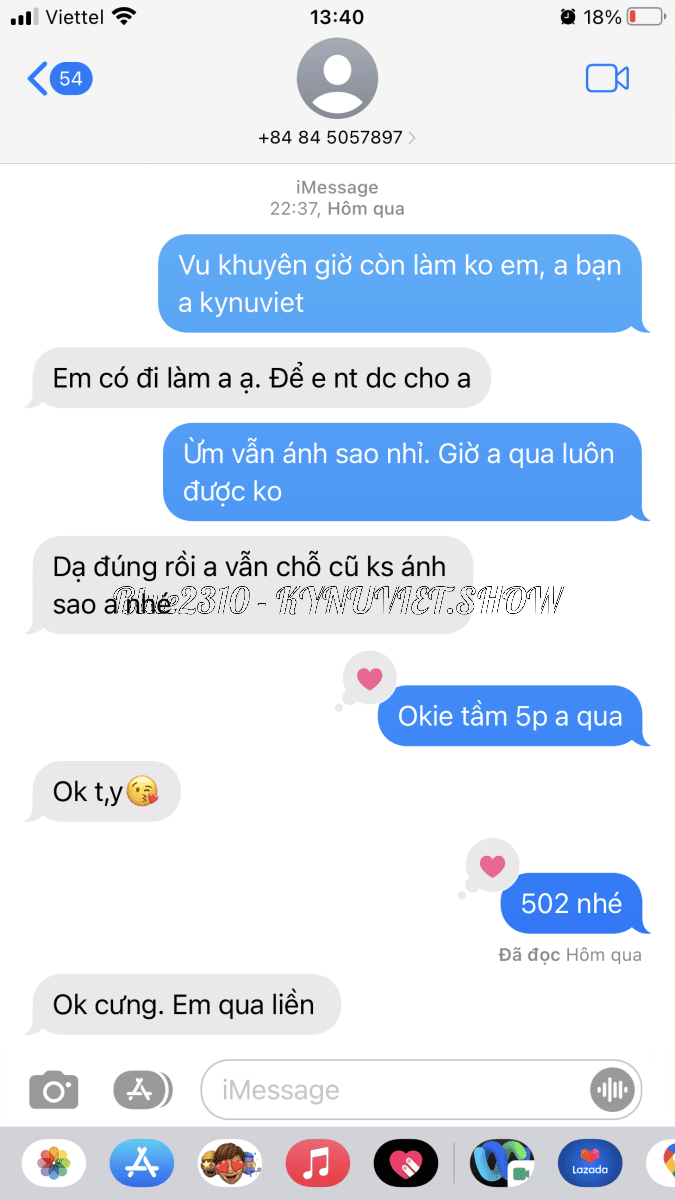Image resolution: width=675 pixels, height=1200 pixels.
Task: Toggle the iMessage apps drawer
Action: click(142, 1089)
